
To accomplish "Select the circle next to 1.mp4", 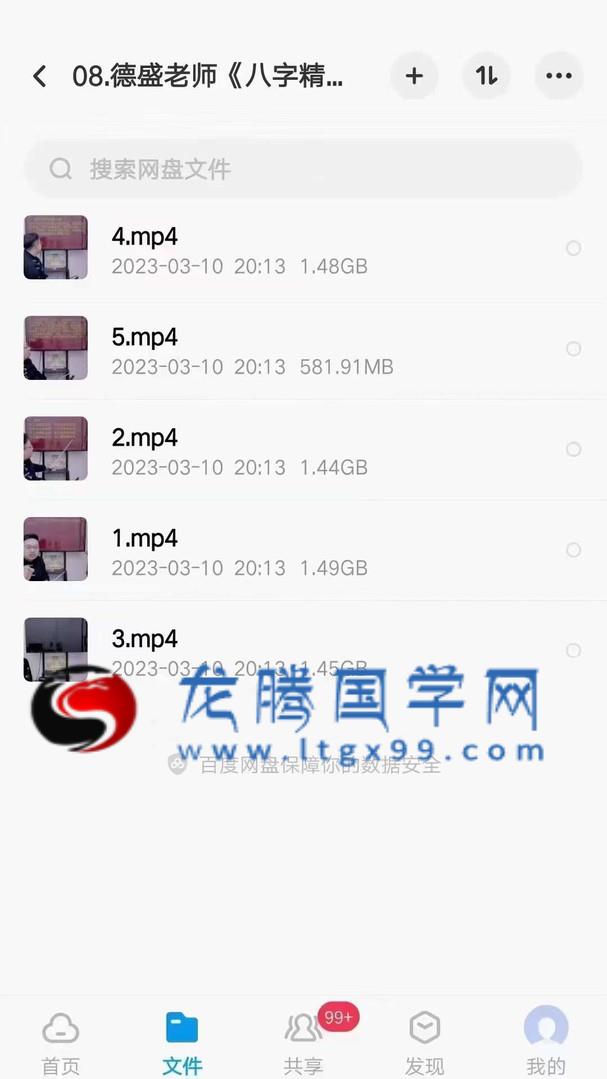I will tap(573, 550).
